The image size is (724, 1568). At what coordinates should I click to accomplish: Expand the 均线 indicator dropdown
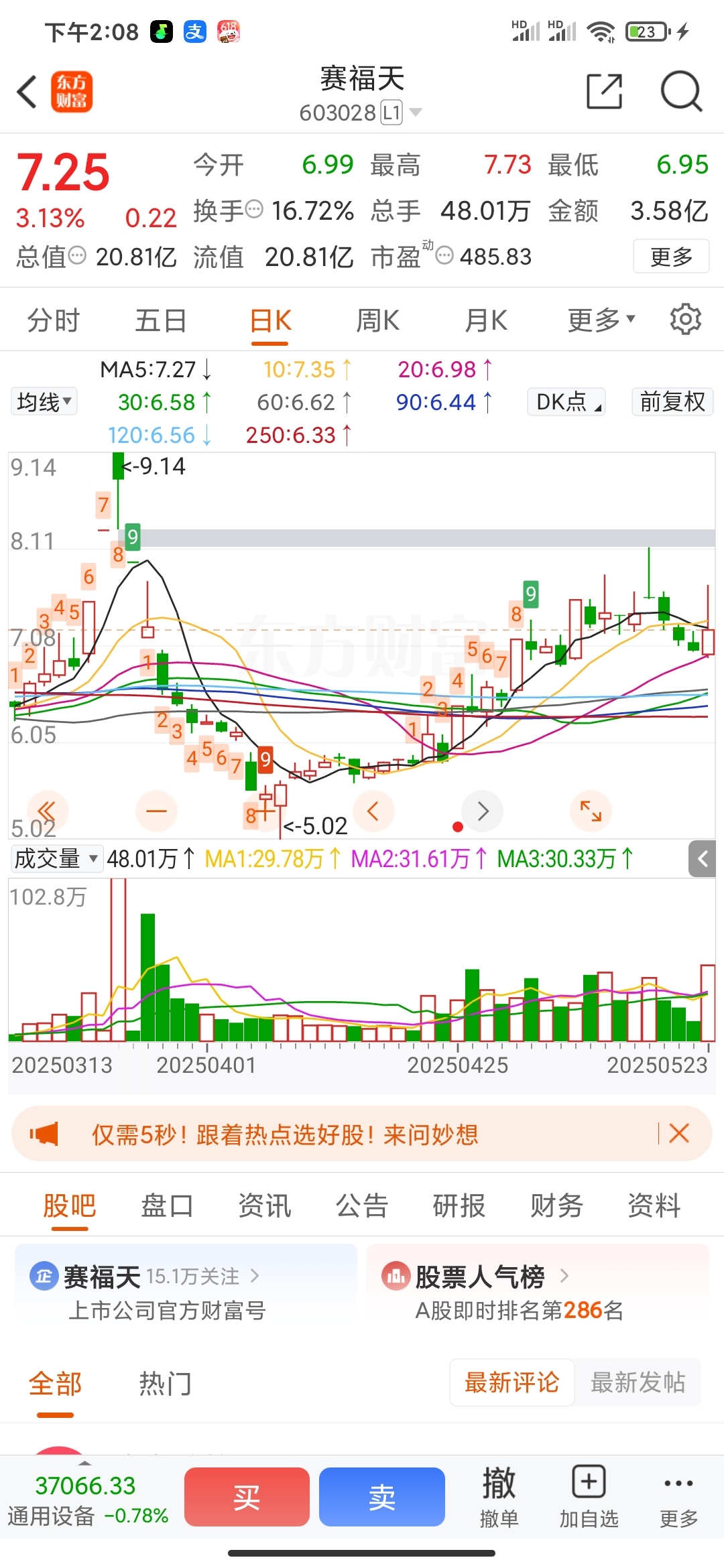(44, 402)
